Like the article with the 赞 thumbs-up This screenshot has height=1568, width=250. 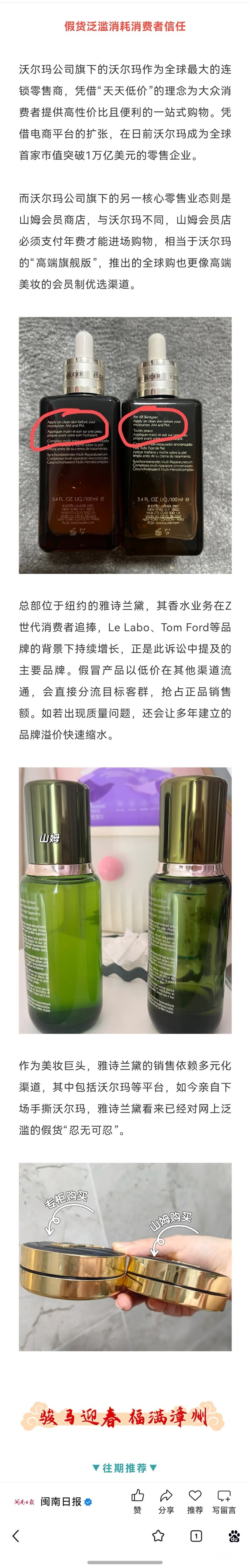[137, 1502]
